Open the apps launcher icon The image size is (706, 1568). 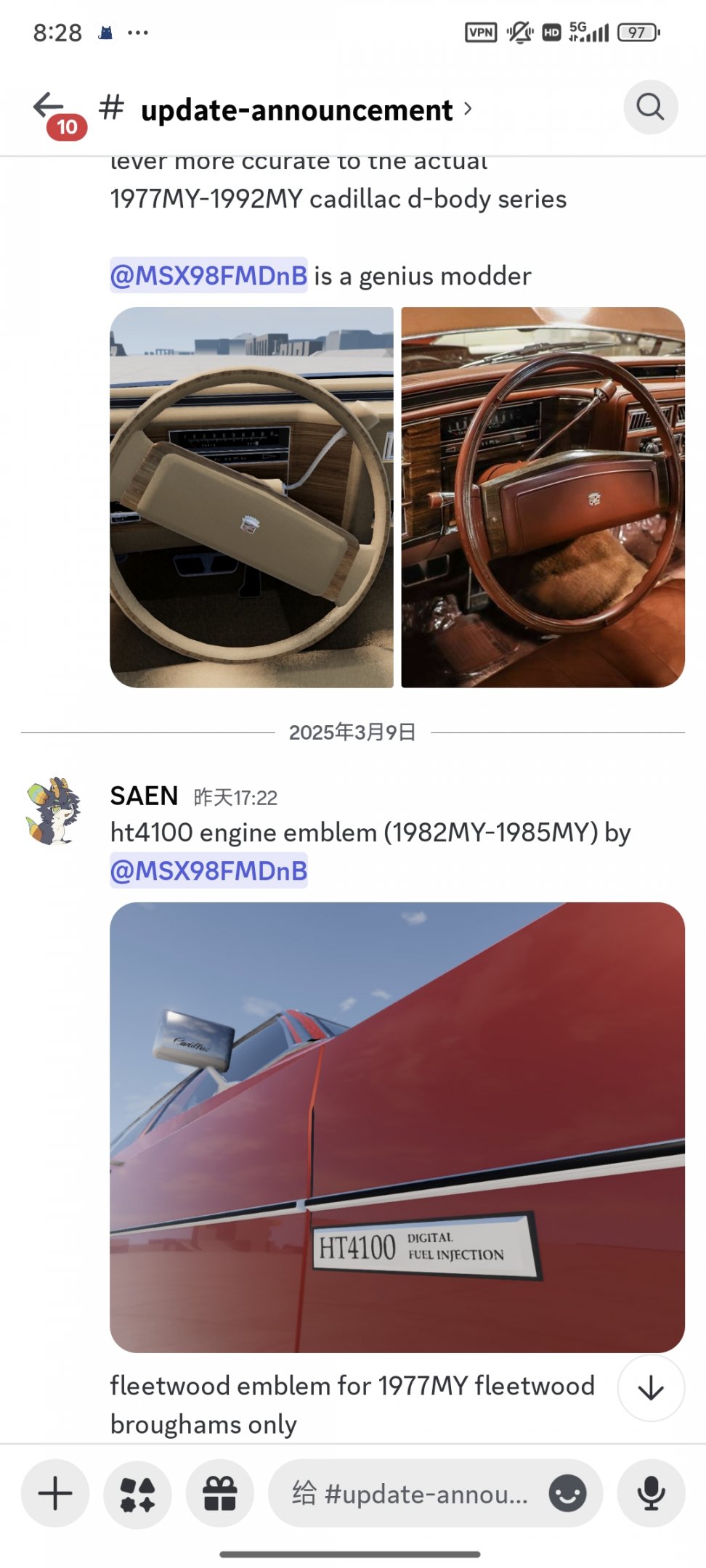[x=137, y=1494]
